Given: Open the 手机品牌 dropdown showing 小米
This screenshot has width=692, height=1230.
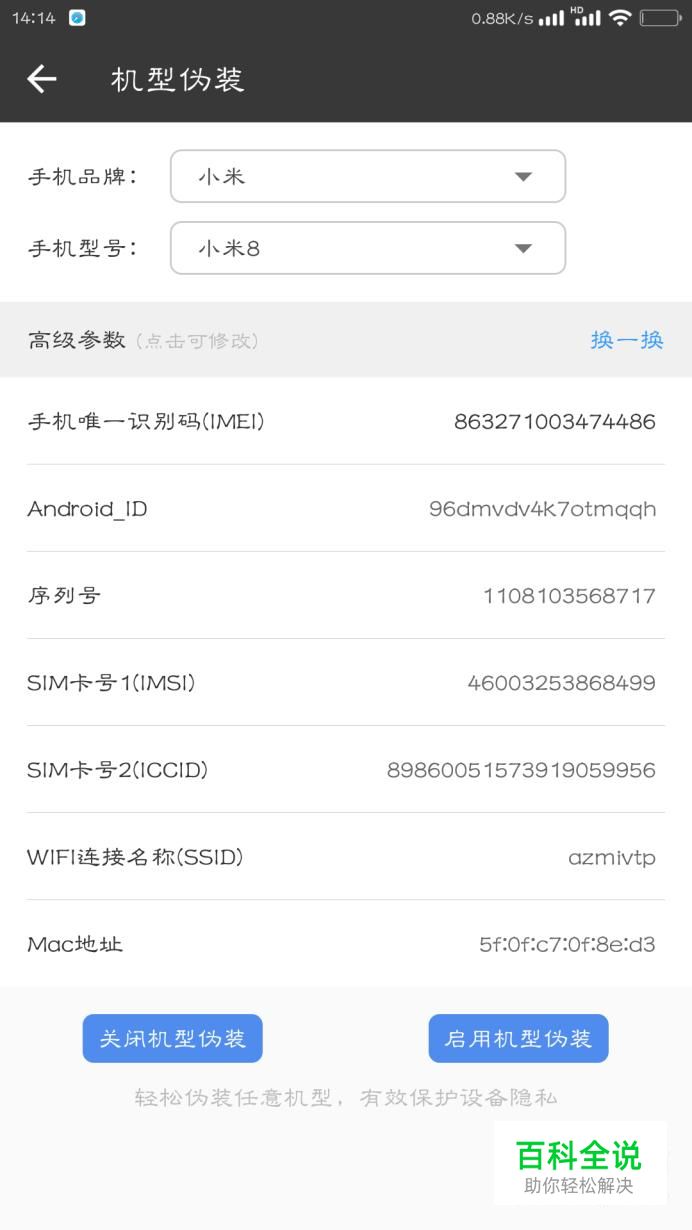Looking at the screenshot, I should (x=368, y=177).
